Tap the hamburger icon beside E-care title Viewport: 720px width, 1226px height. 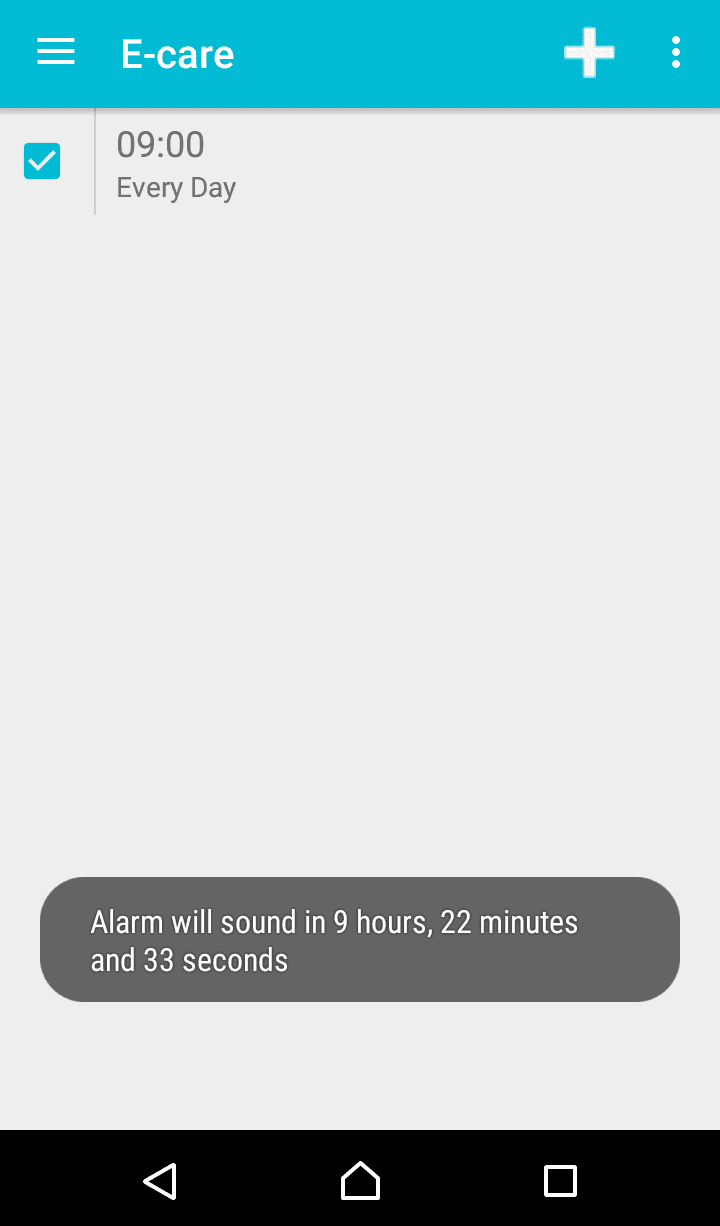pos(55,52)
